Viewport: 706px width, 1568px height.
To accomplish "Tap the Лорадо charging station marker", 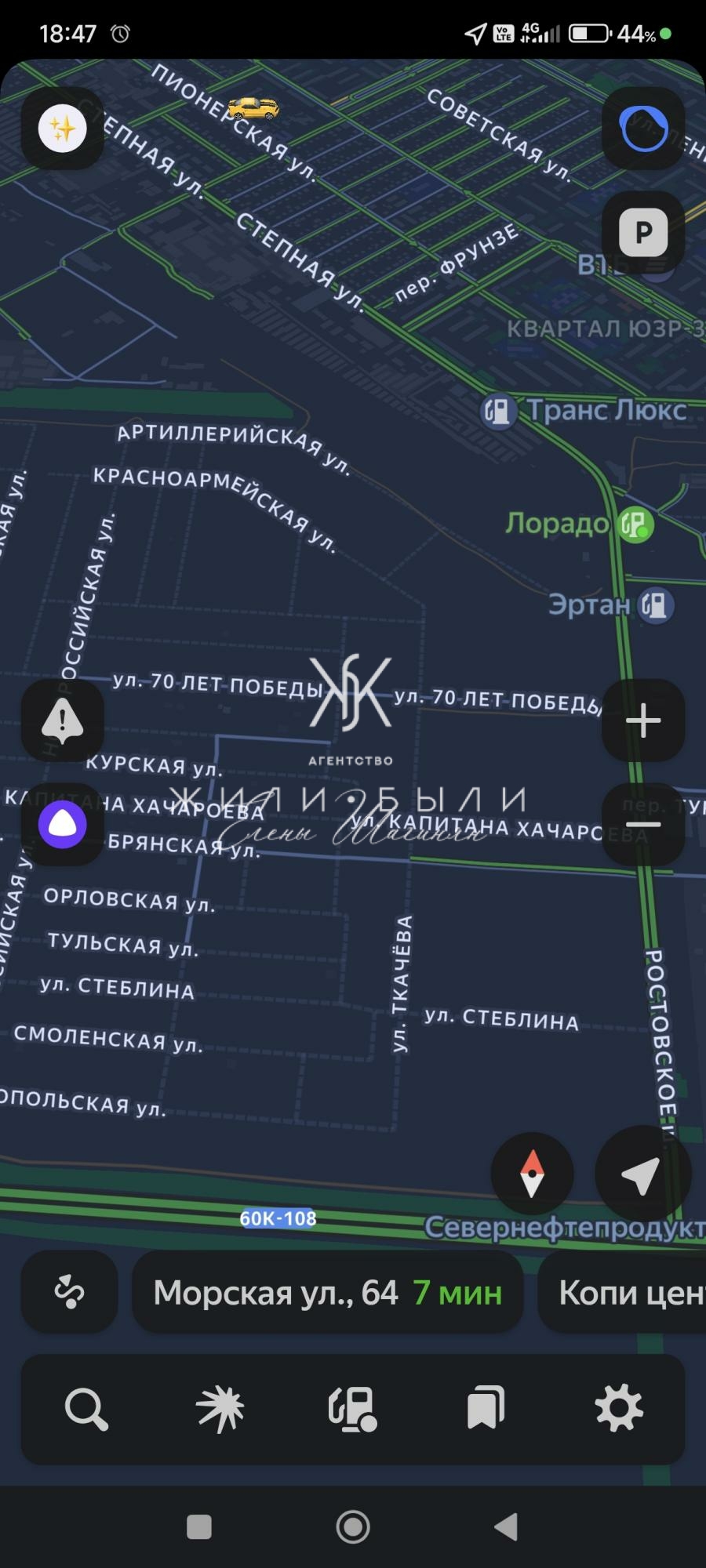I will coord(634,524).
